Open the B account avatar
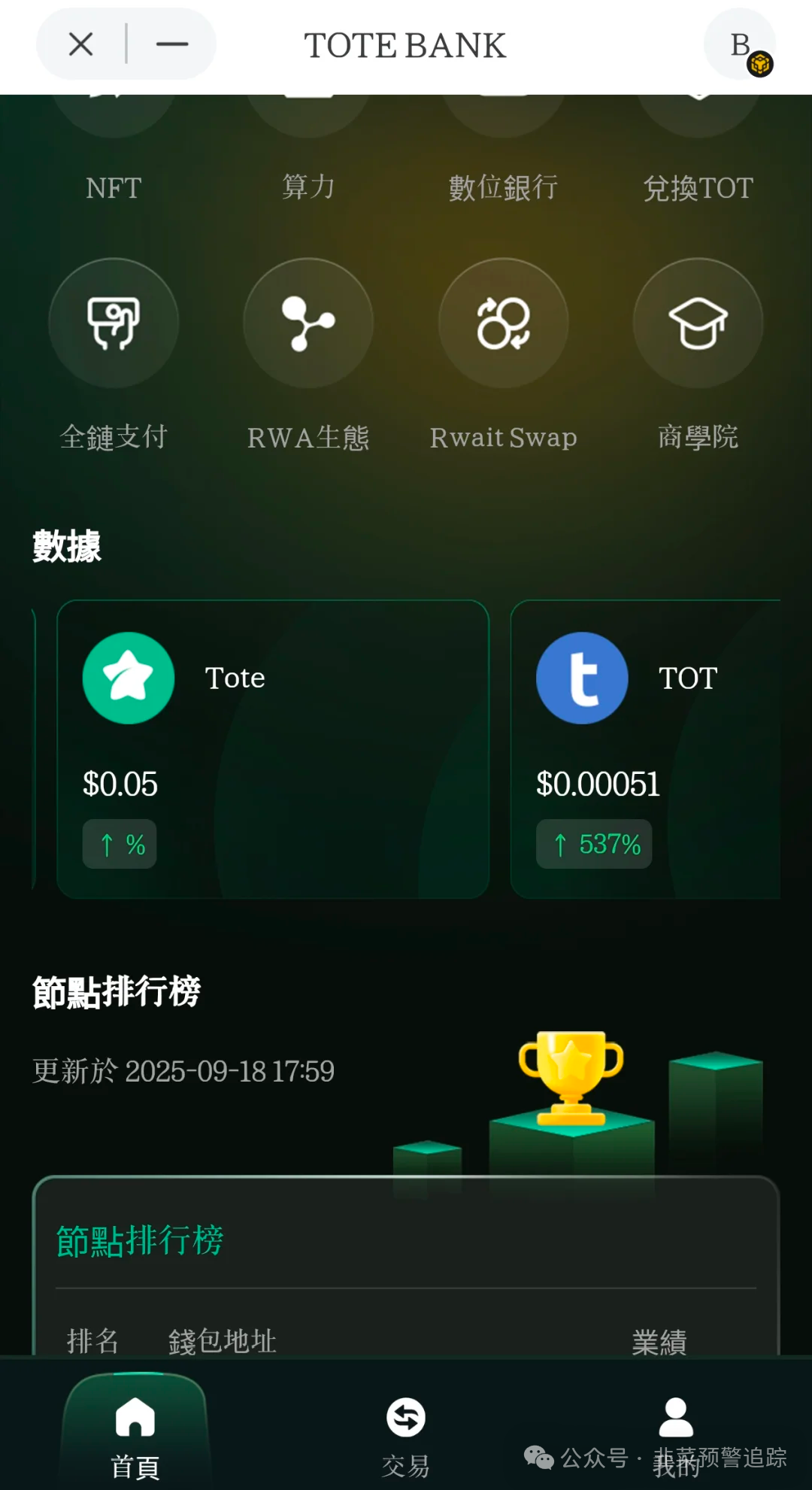 741,45
